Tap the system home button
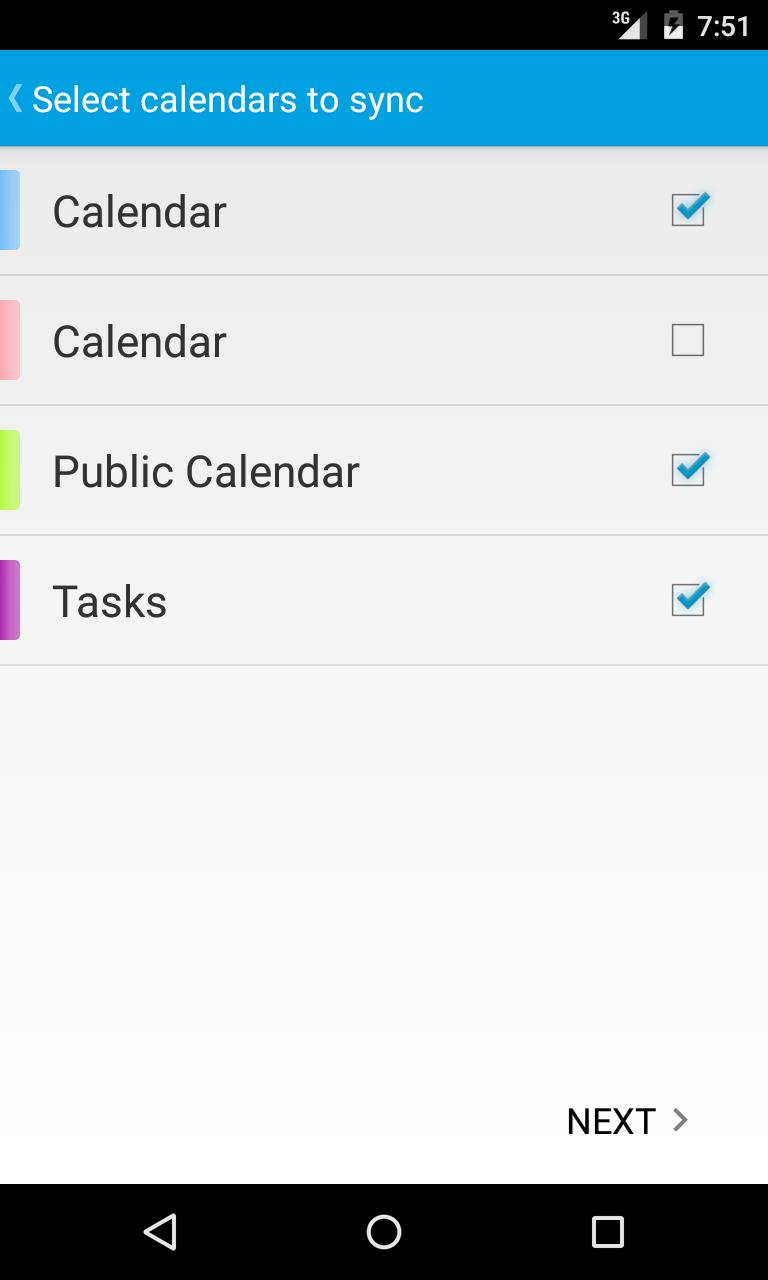 [x=384, y=1232]
